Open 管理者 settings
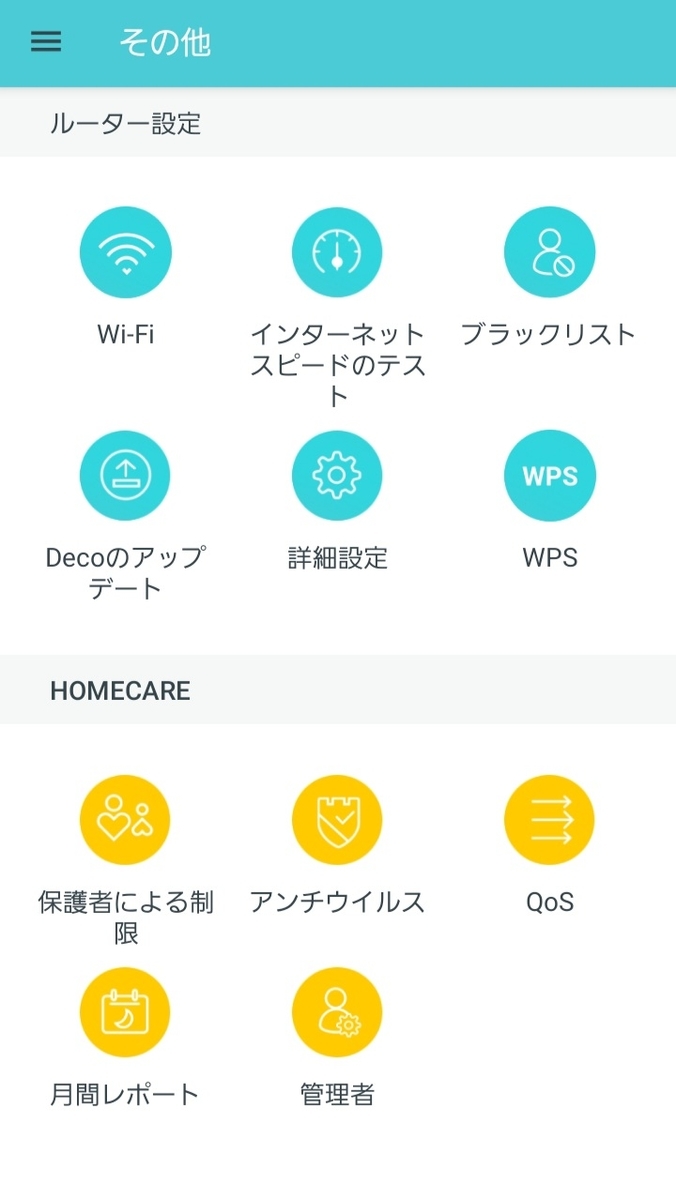The height and width of the screenshot is (1200, 676). pyautogui.click(x=337, y=1012)
